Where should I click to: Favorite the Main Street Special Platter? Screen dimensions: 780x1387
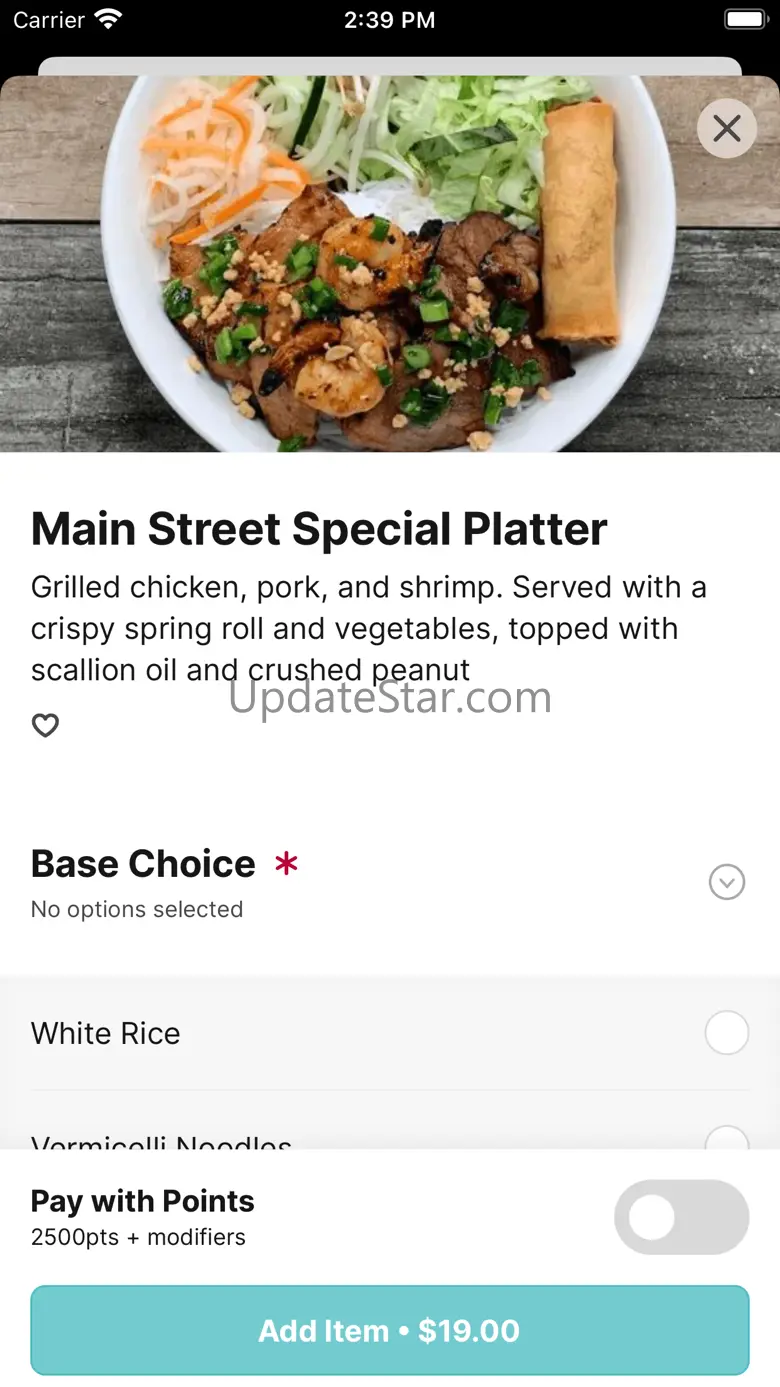coord(46,725)
